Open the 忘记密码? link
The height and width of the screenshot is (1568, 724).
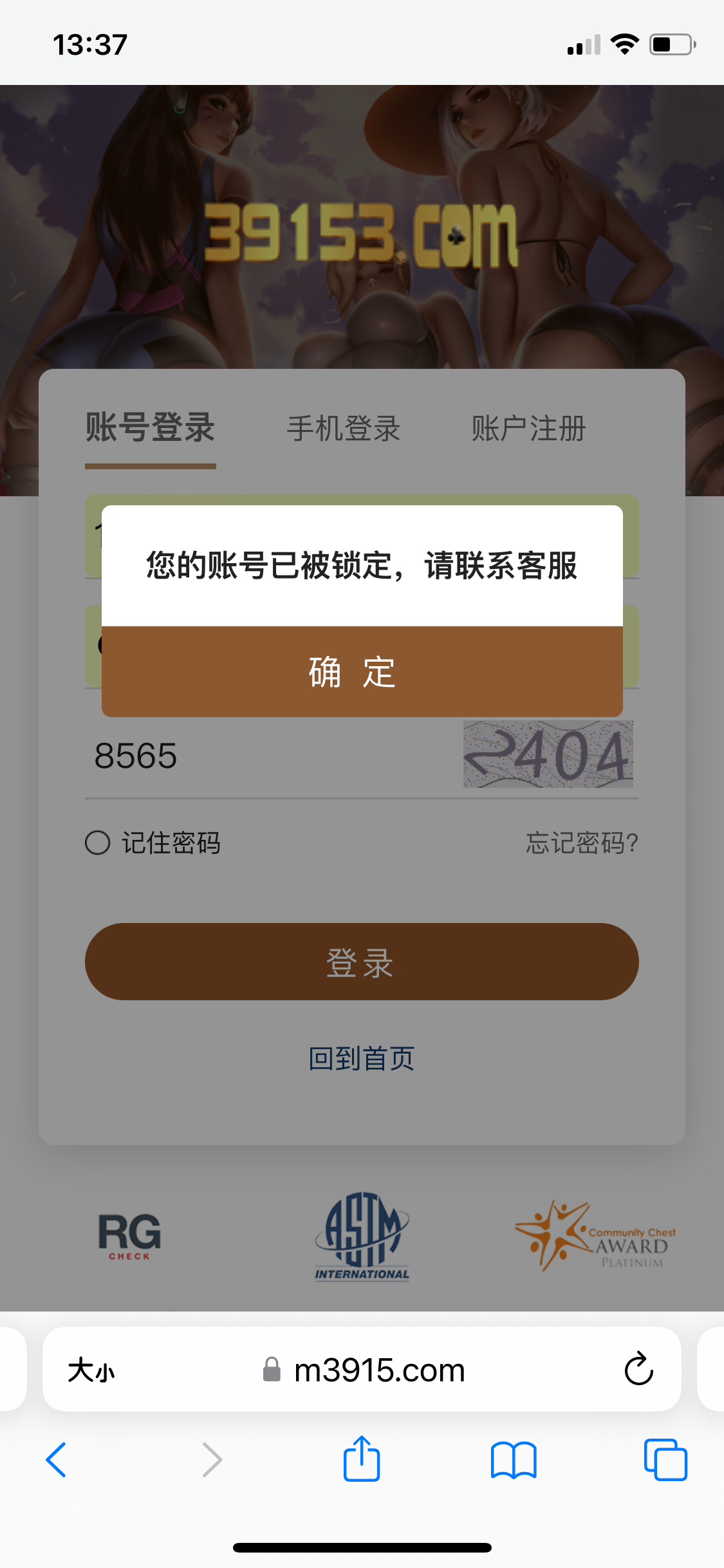[582, 843]
